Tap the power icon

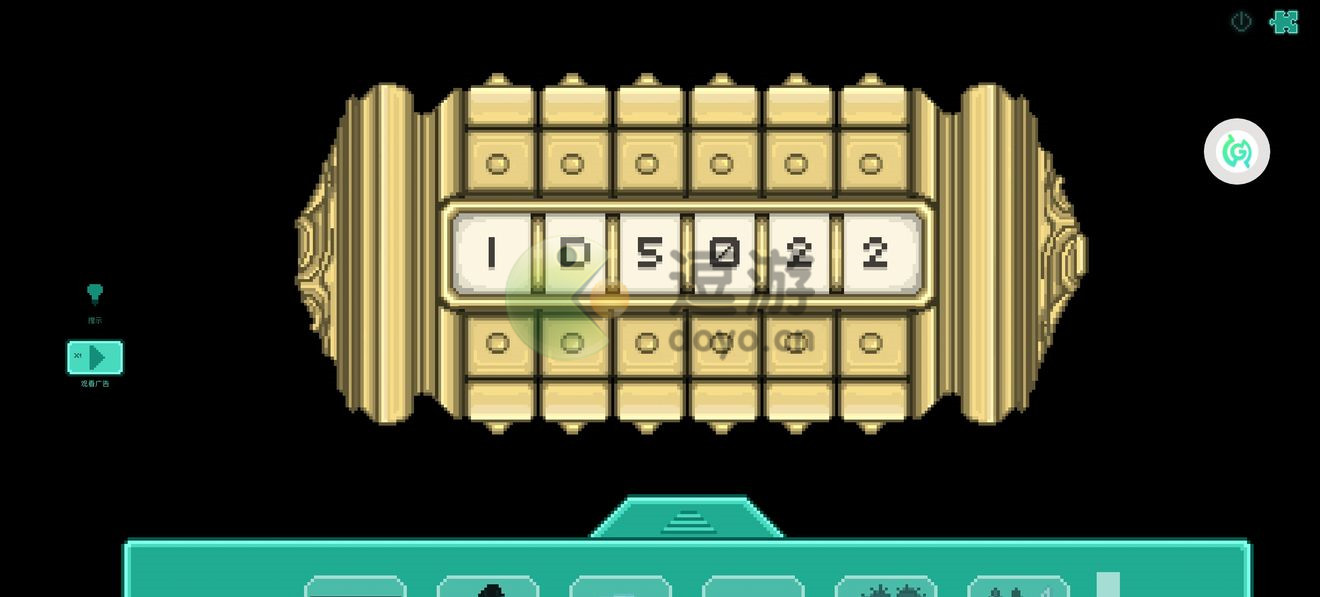coord(1241,21)
